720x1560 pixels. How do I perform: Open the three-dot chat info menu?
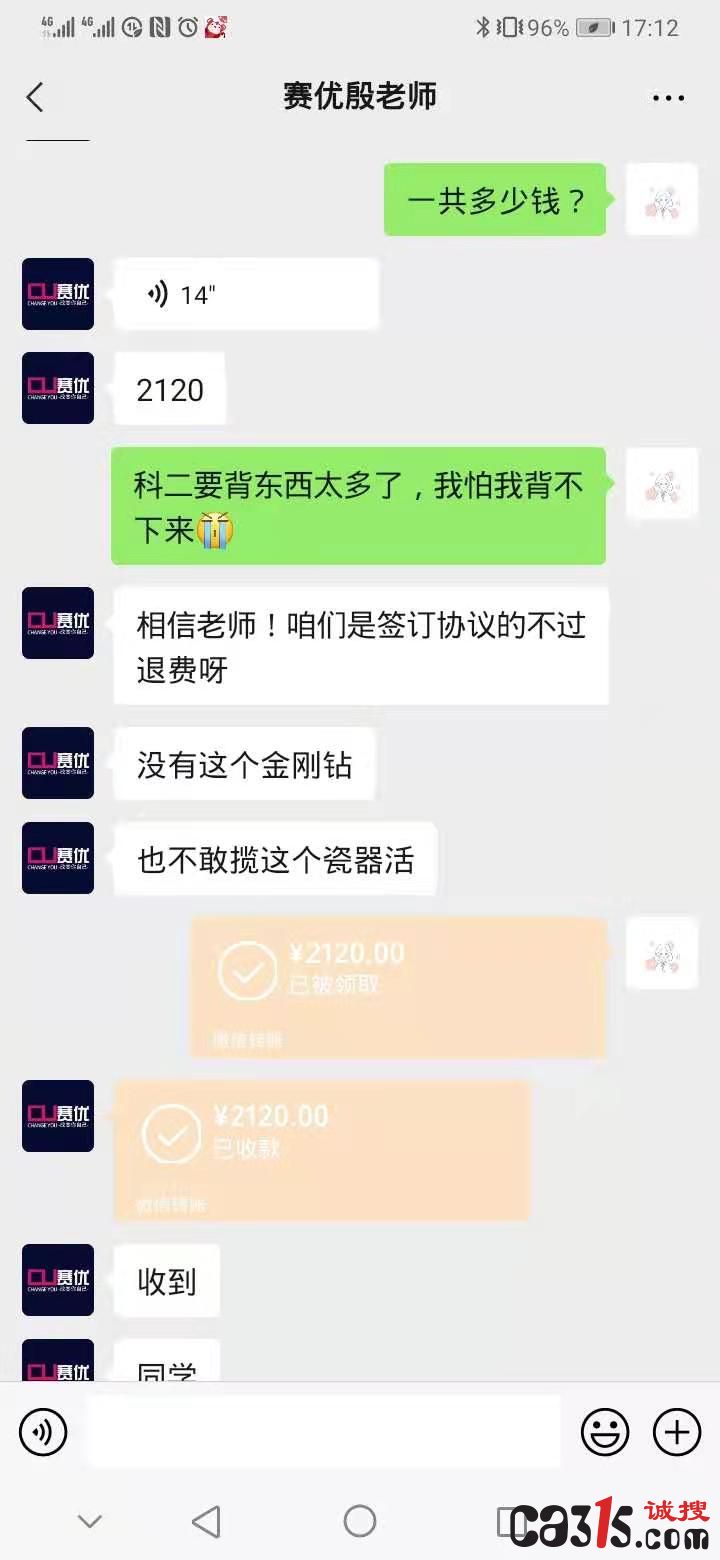[668, 97]
